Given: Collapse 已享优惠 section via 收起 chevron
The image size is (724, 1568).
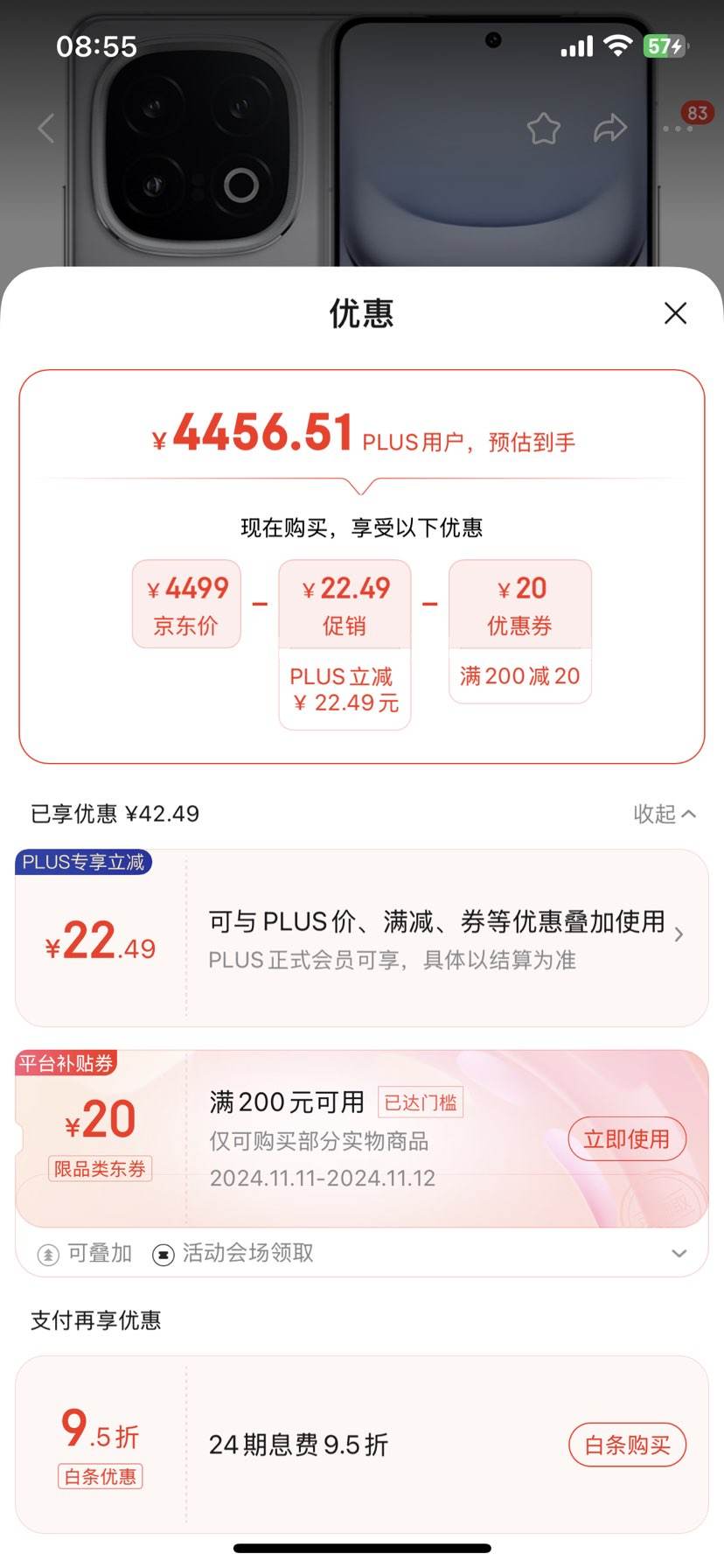Looking at the screenshot, I should tap(665, 814).
